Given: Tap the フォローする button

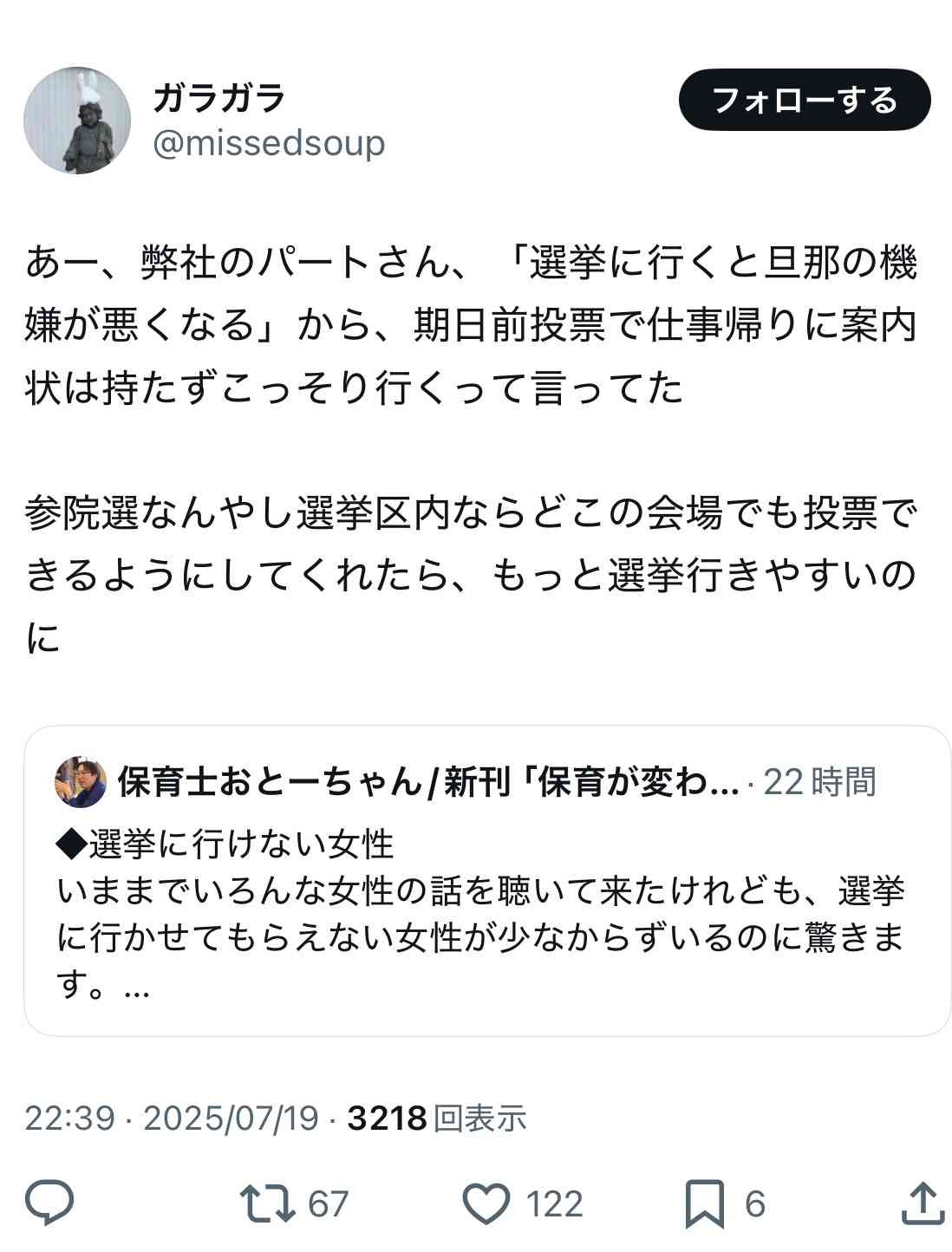Looking at the screenshot, I should point(804,101).
